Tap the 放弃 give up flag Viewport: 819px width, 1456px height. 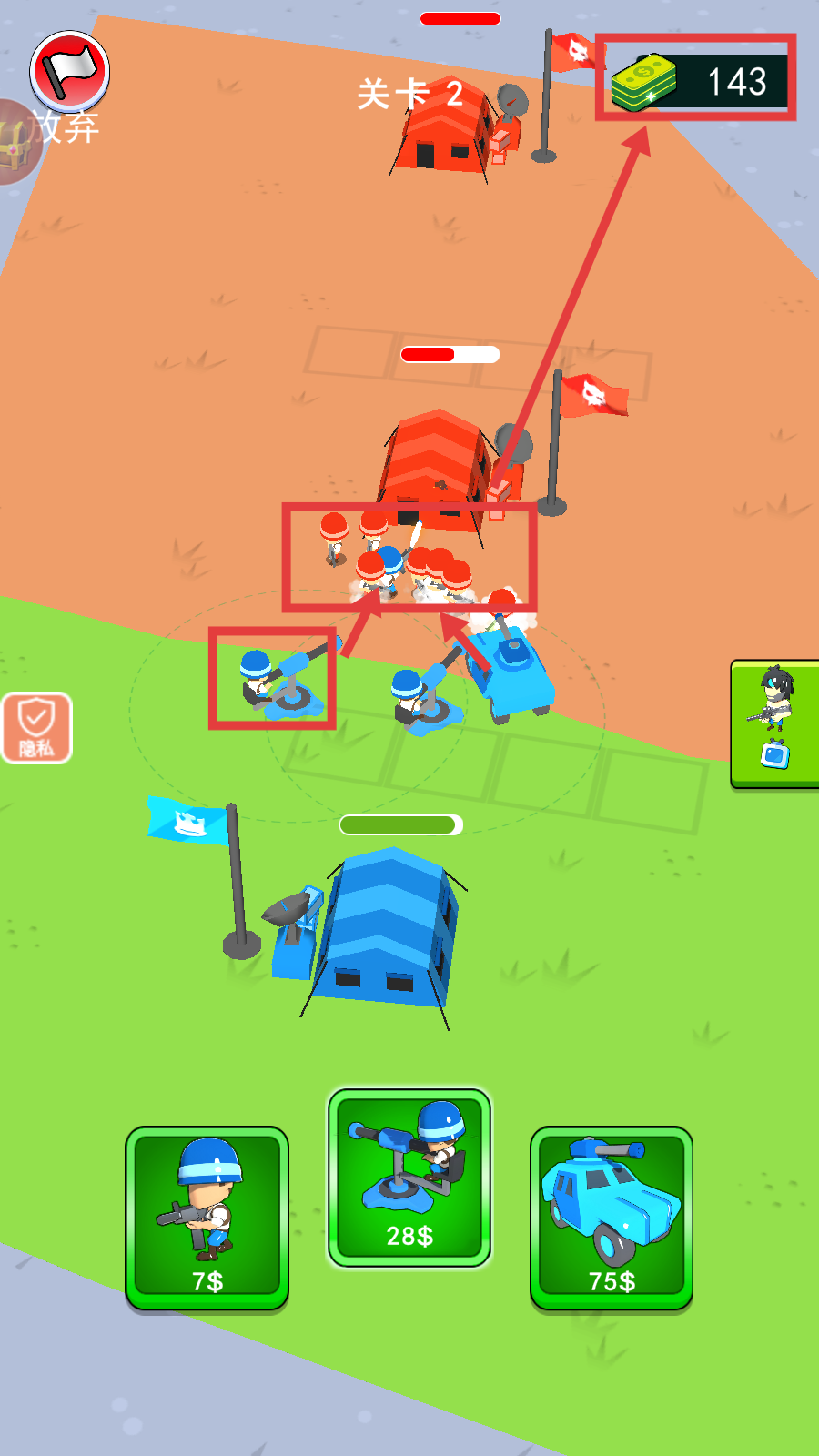point(69,73)
